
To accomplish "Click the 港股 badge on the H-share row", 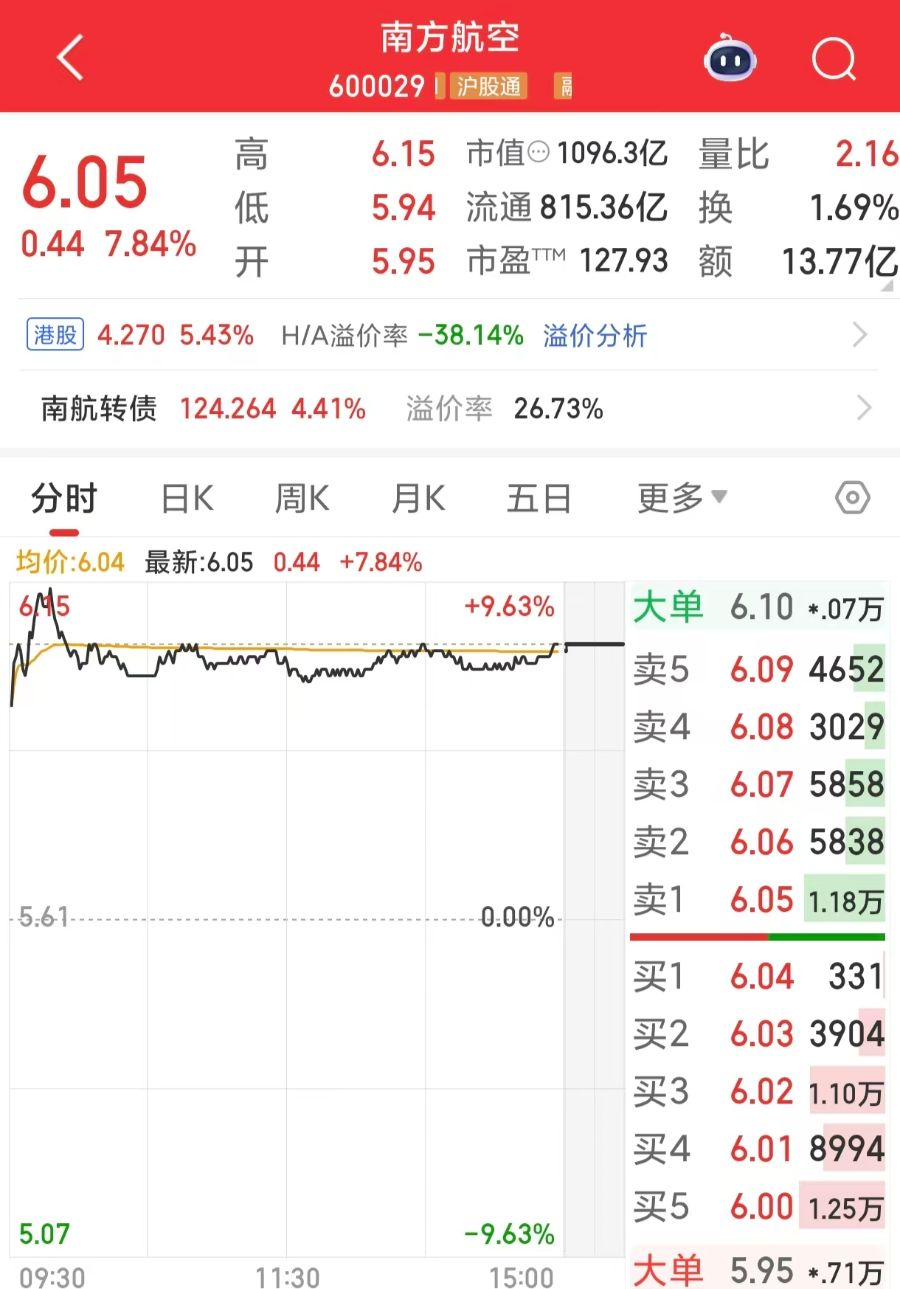I will [x=54, y=335].
